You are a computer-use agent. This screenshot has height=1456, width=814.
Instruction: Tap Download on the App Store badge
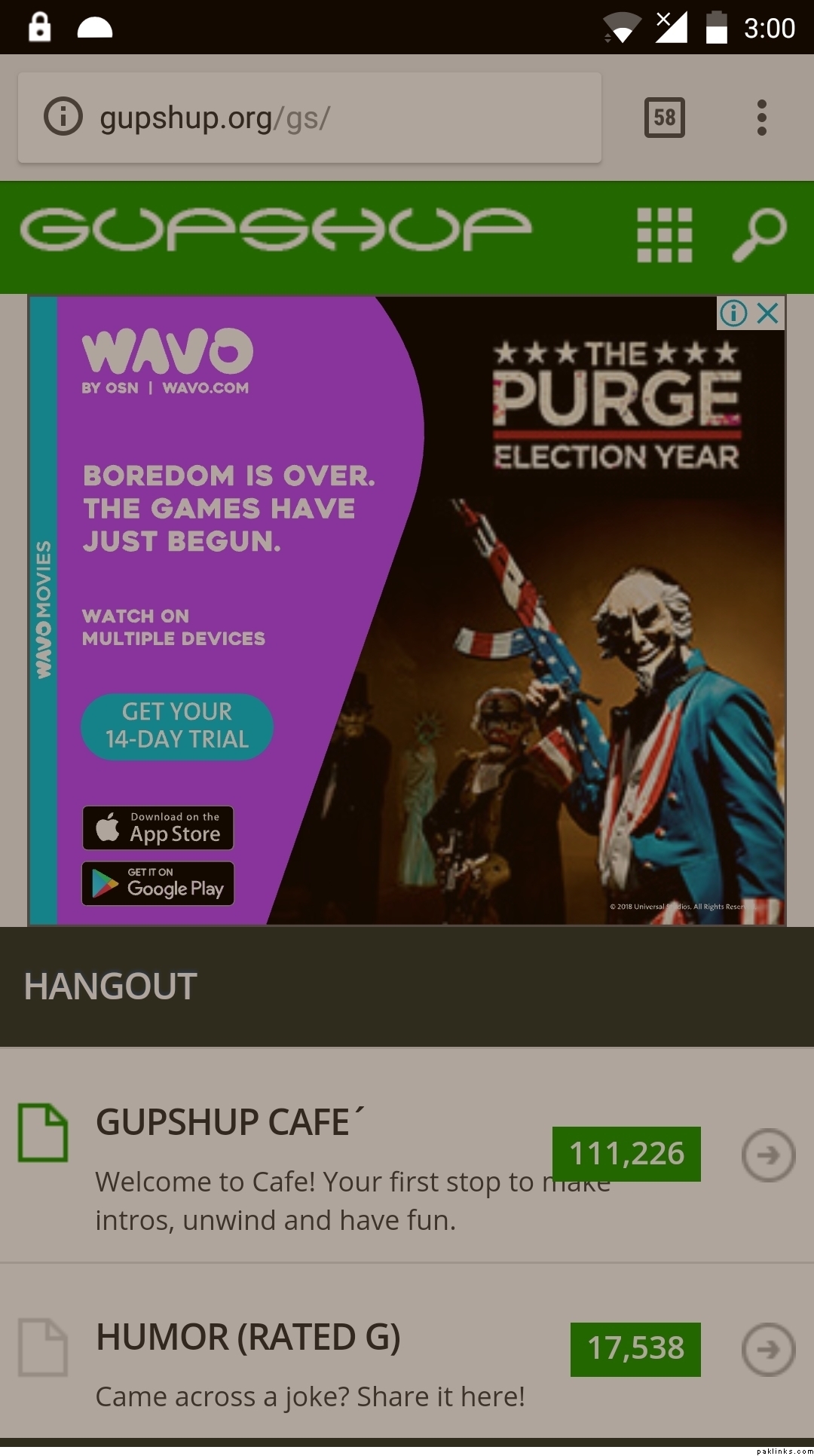coord(158,827)
